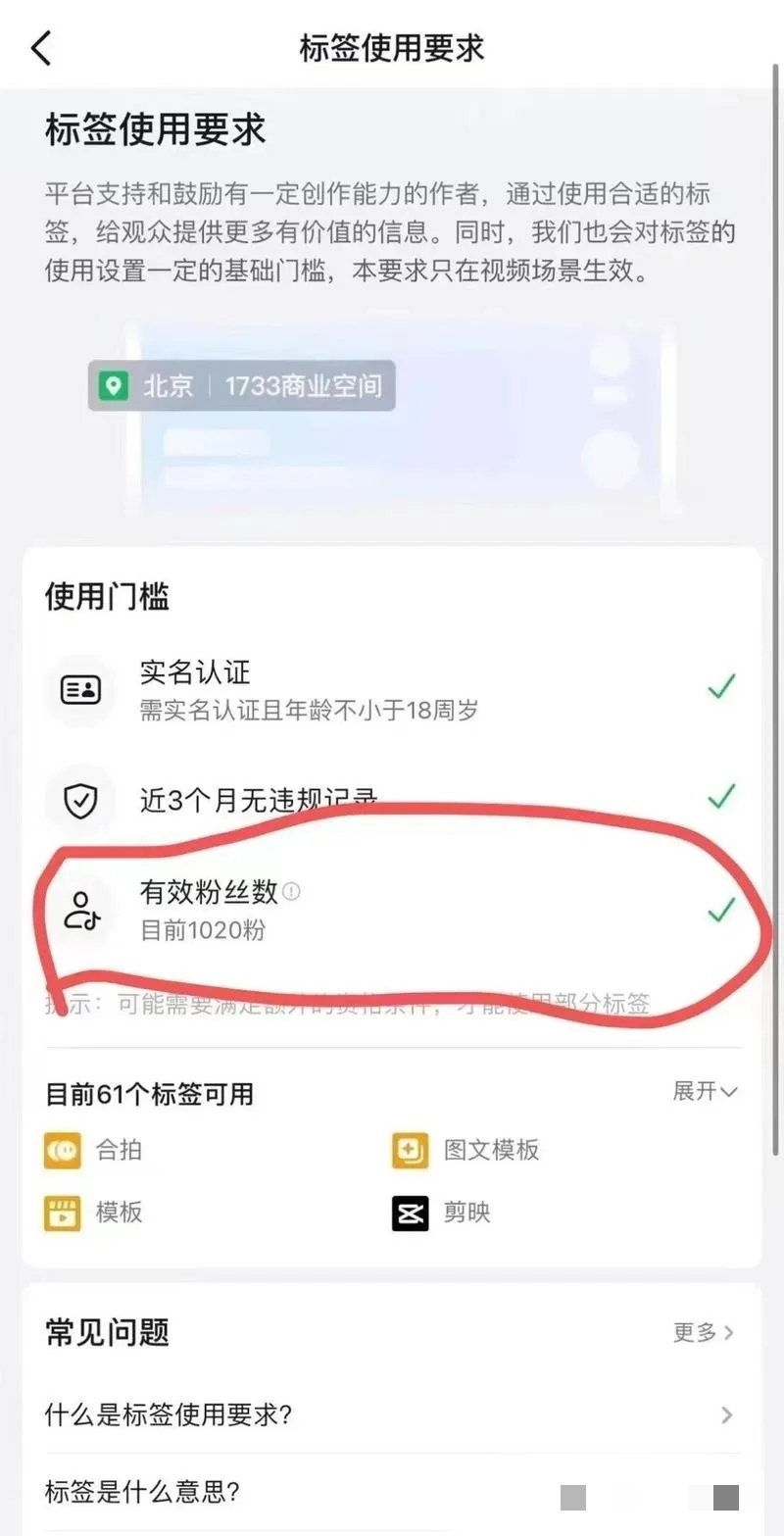Click the 实名认证 ID card icon
784x1536 pixels.
pos(82,689)
